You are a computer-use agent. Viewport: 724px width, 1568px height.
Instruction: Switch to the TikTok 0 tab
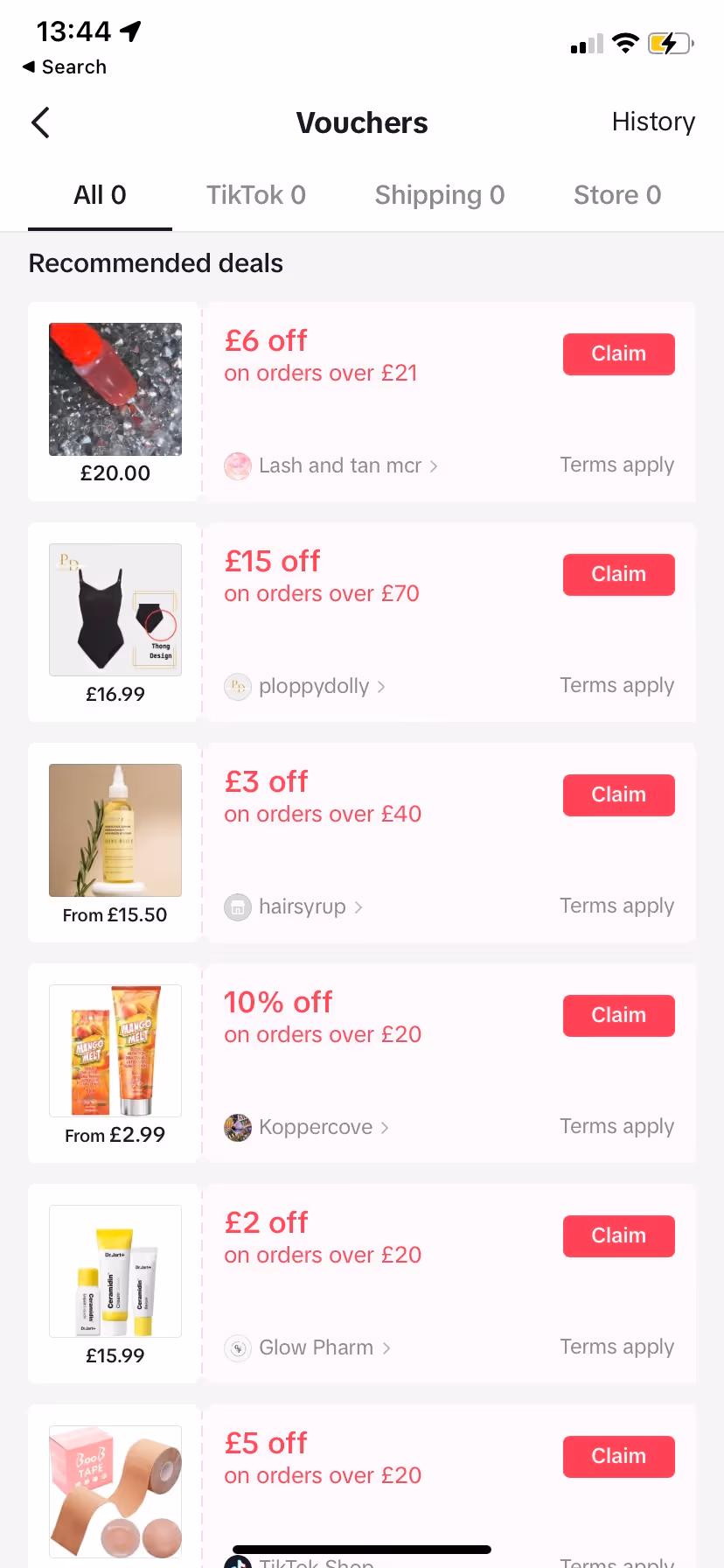[x=256, y=194]
